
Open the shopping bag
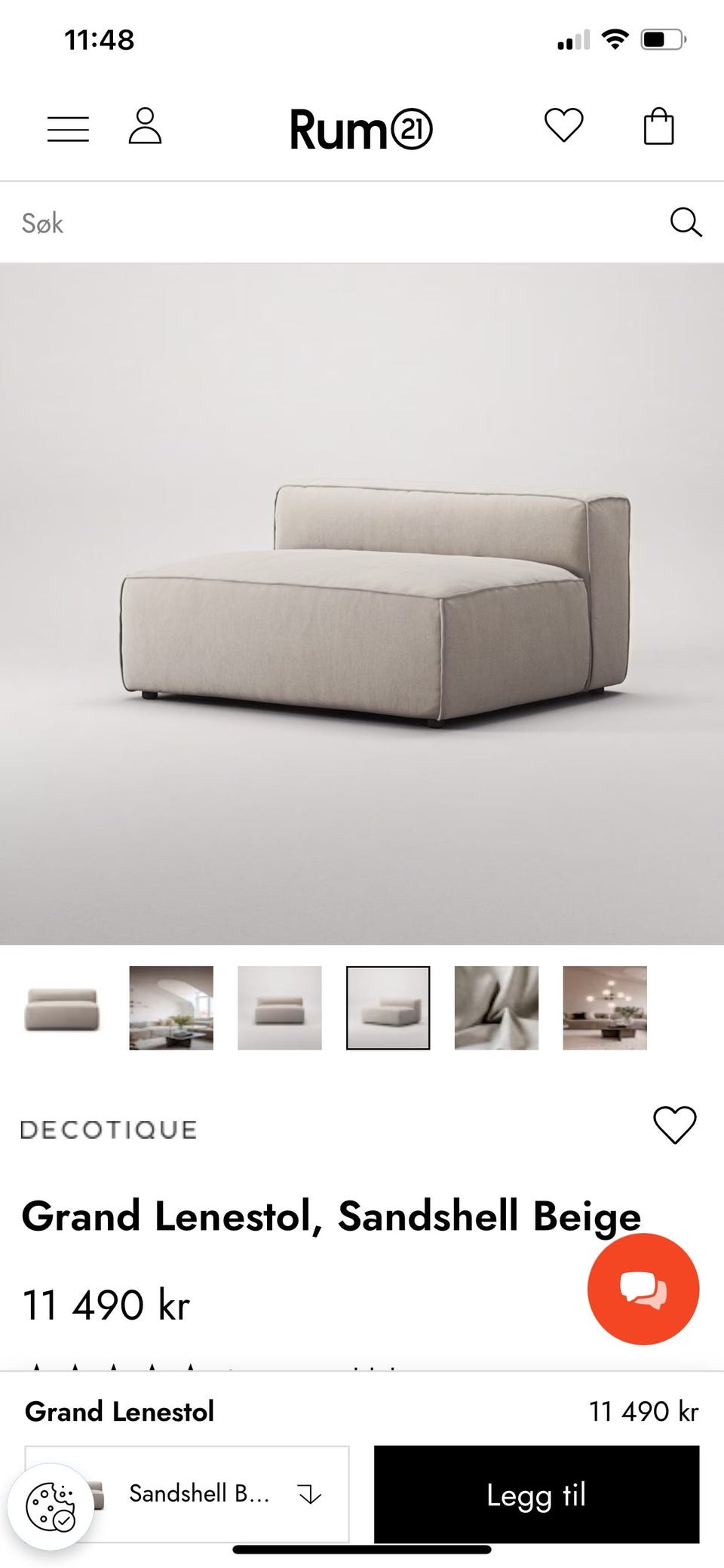pos(658,127)
